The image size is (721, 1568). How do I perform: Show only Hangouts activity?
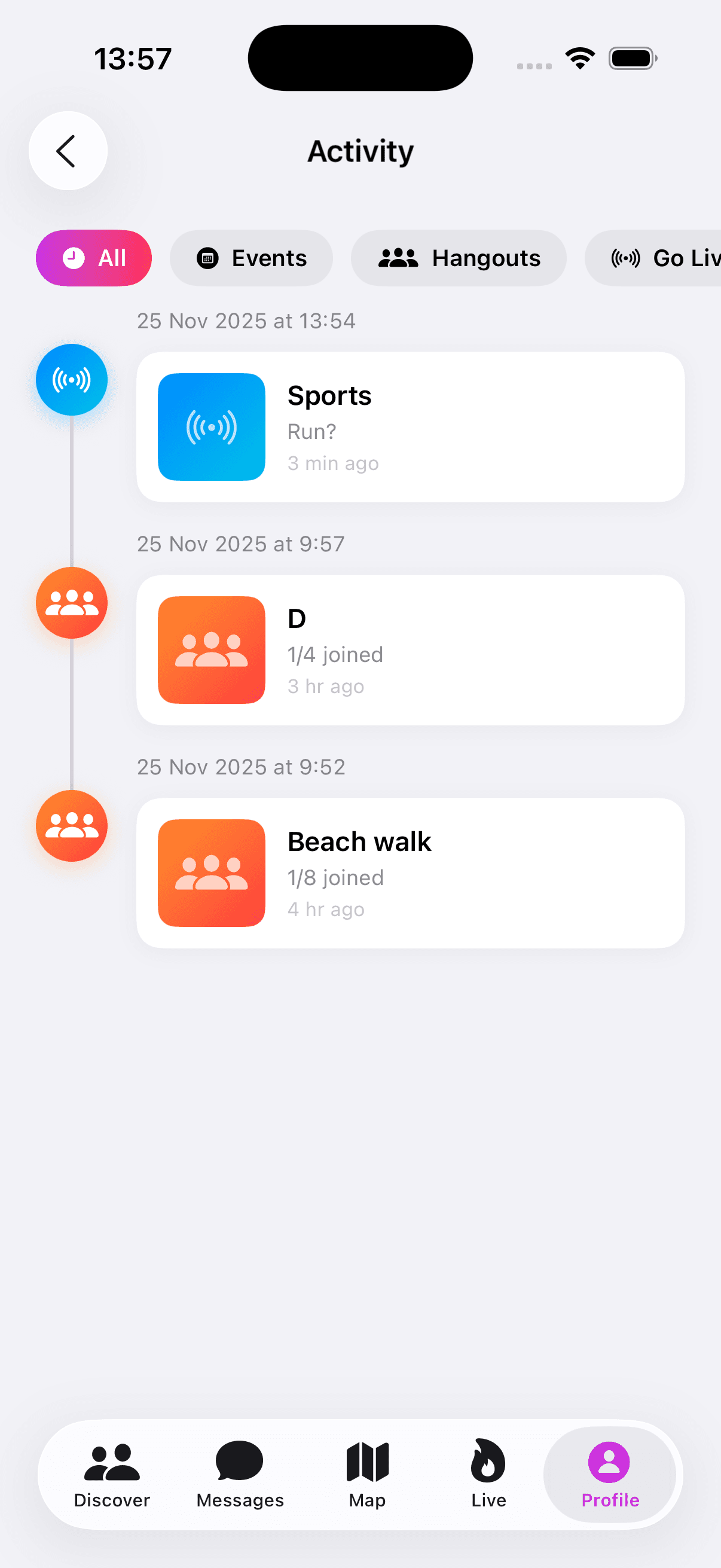click(x=458, y=258)
